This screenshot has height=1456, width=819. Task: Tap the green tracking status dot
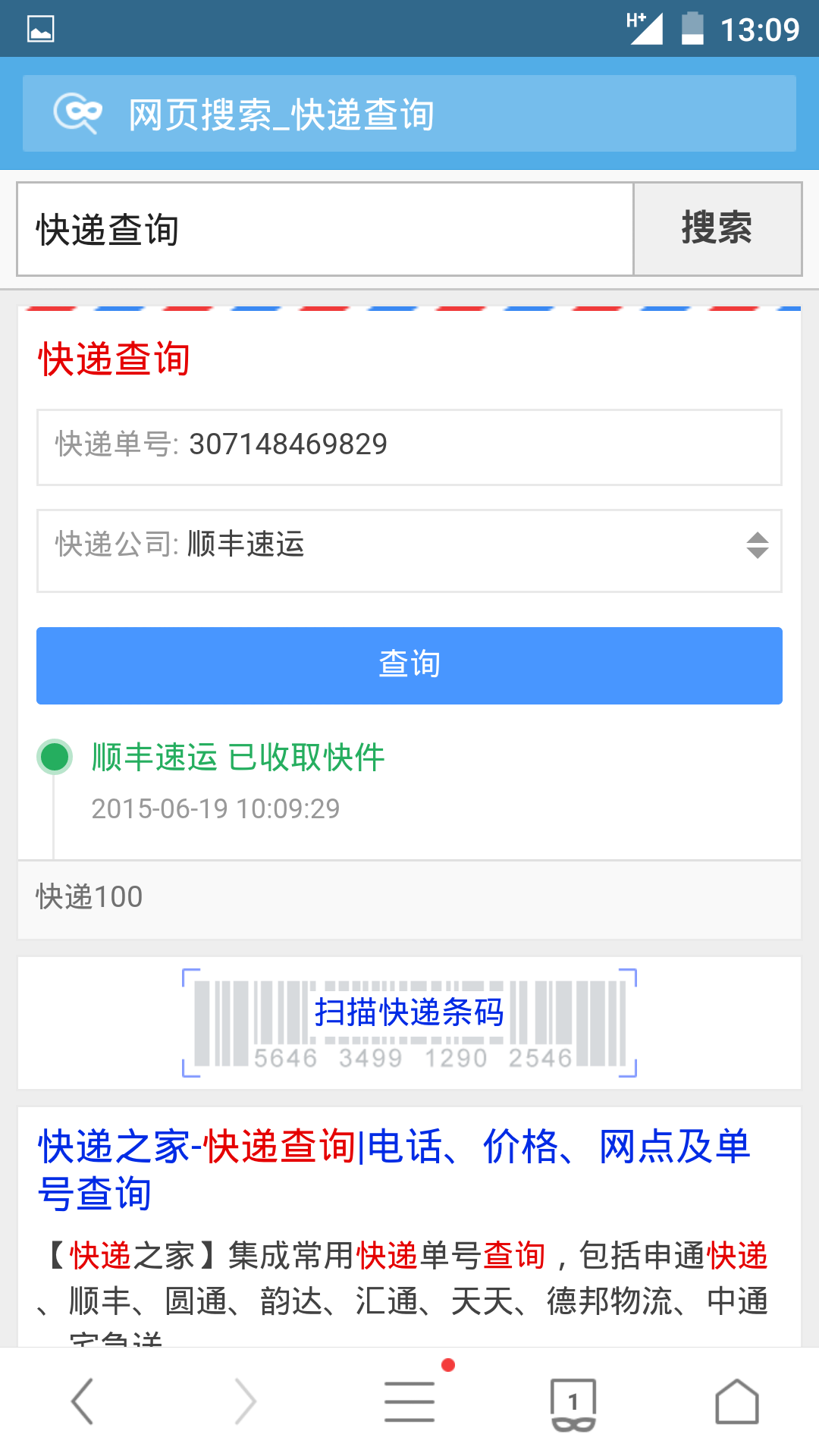pos(54,758)
